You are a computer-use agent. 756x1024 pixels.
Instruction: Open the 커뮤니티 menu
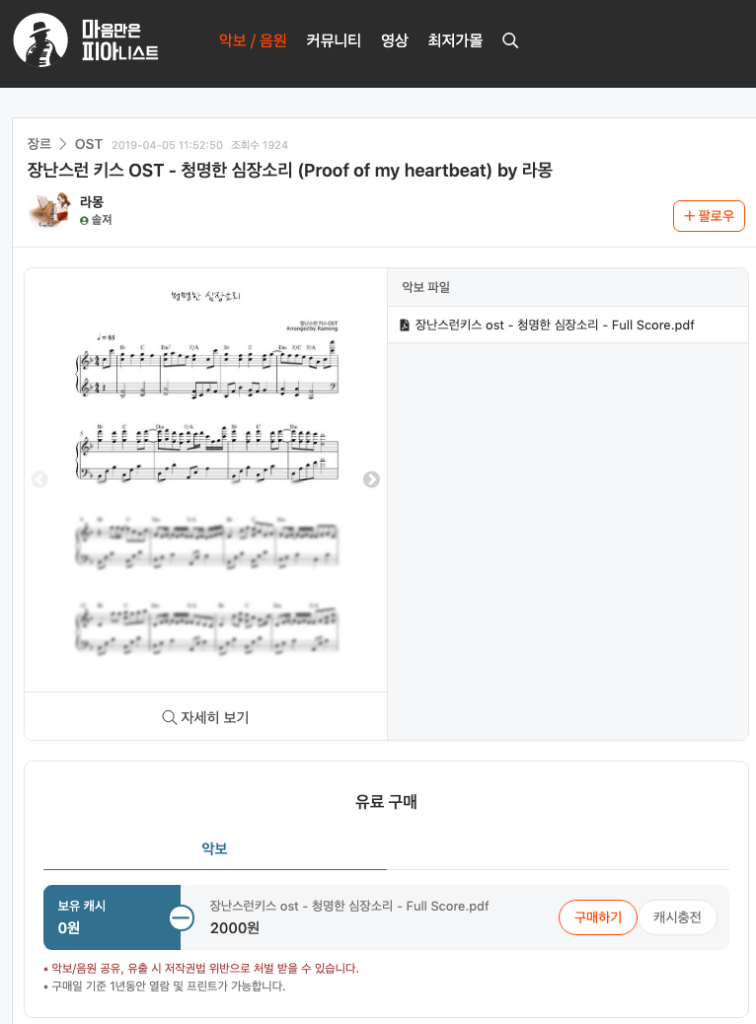pyautogui.click(x=334, y=41)
